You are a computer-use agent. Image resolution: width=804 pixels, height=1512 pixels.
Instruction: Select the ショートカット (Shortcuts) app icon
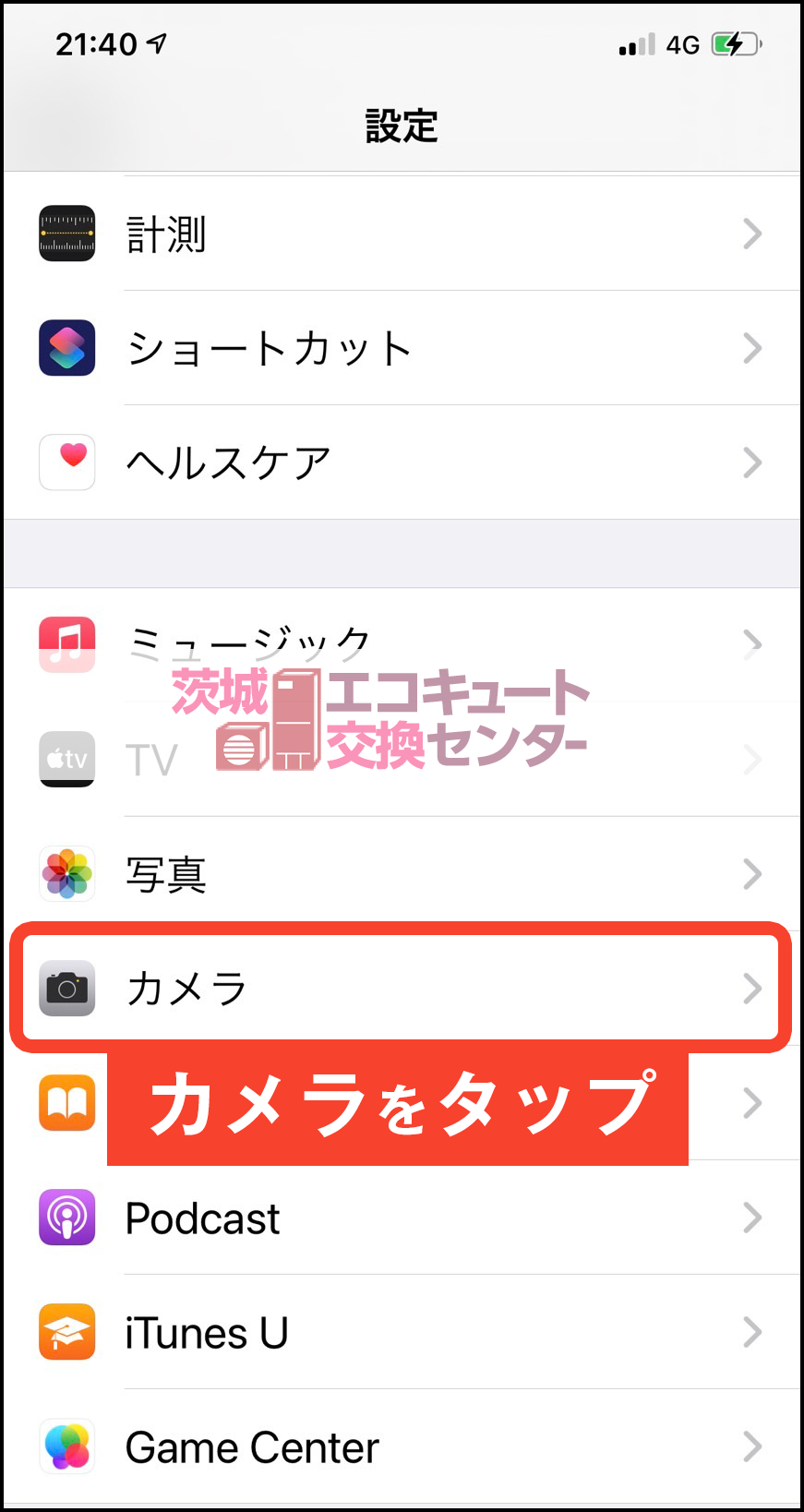(x=66, y=348)
